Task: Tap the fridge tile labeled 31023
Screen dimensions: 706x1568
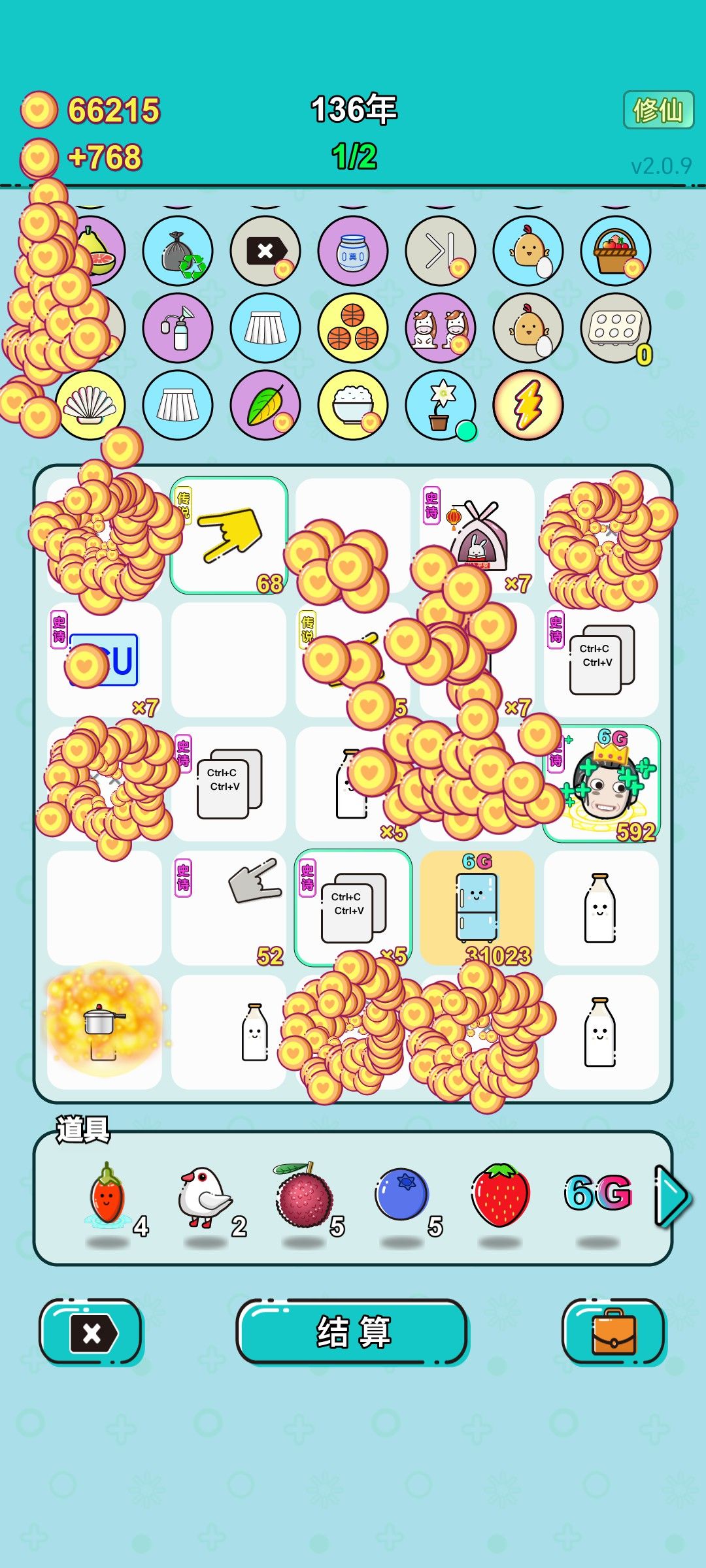Action: pos(477,908)
